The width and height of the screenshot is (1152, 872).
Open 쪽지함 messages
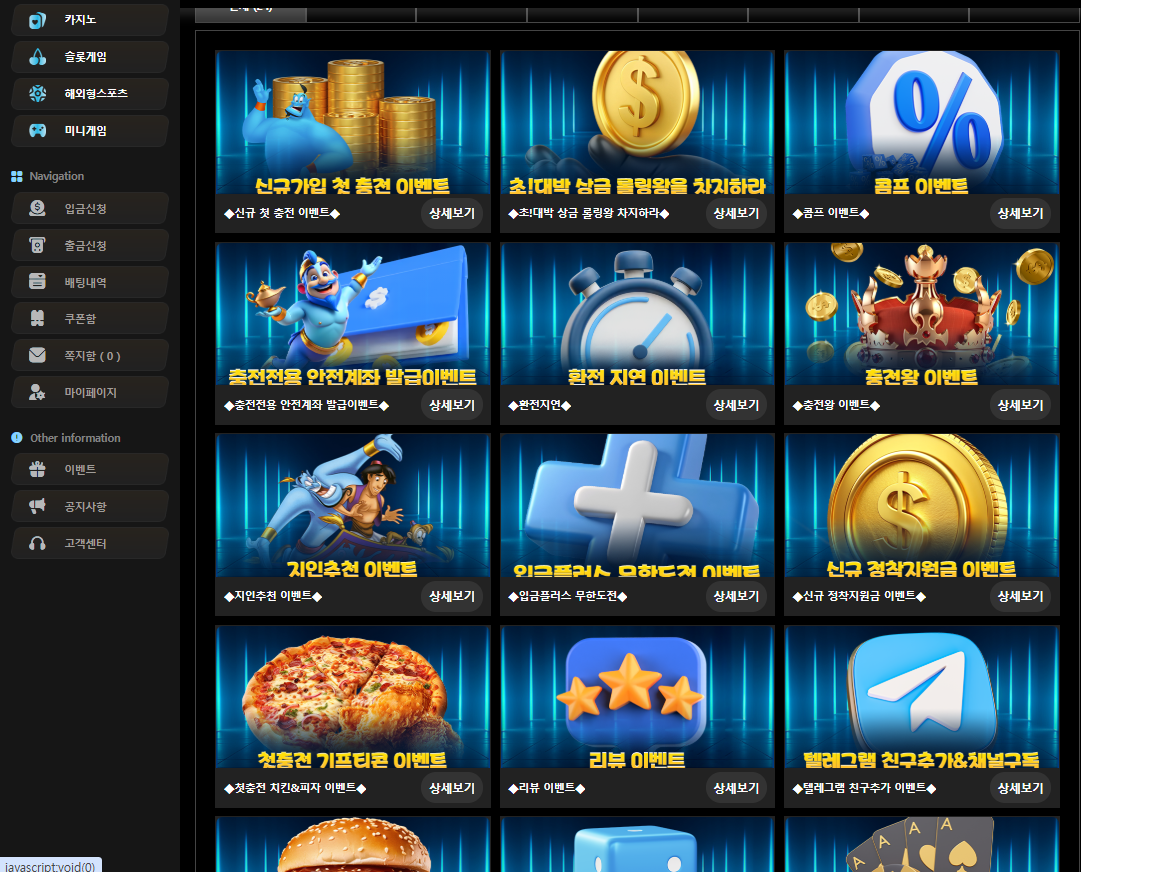(x=89, y=356)
